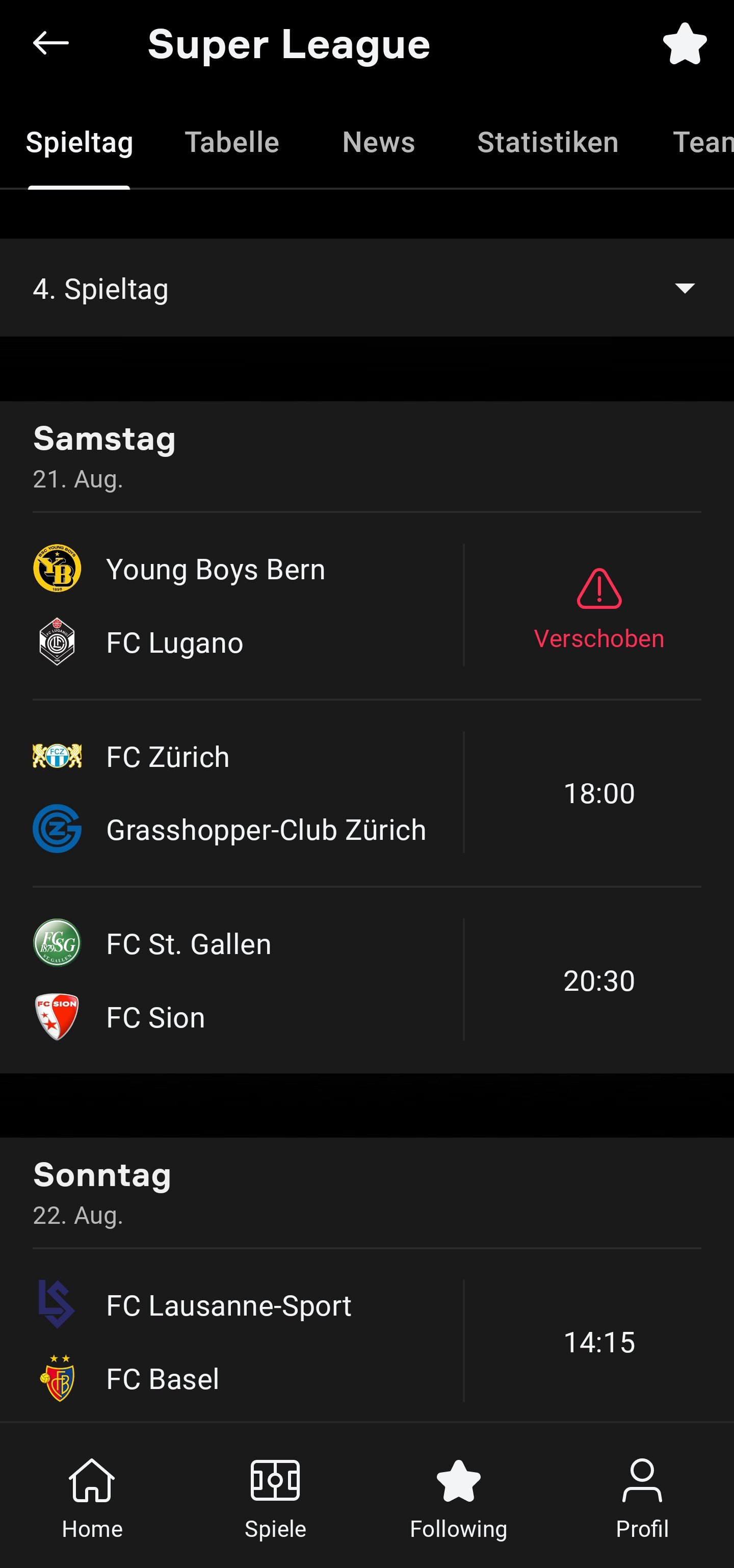Click the Grasshopper-Club Zürich badge
The height and width of the screenshot is (1568, 734).
(57, 829)
